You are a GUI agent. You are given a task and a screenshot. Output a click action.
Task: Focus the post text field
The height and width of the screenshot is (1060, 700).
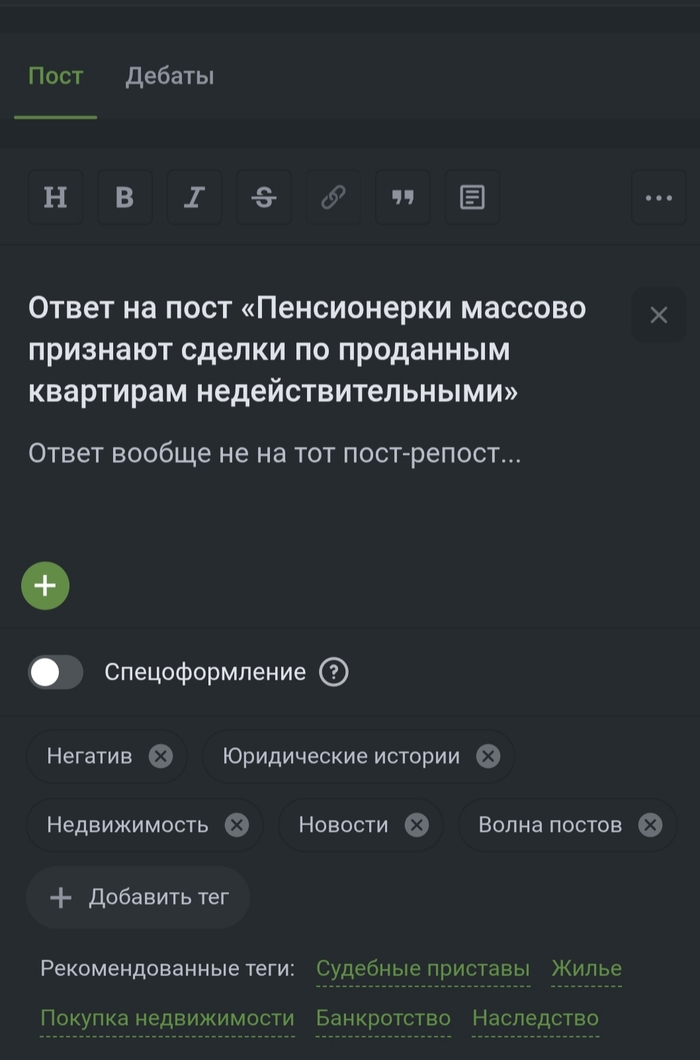tap(275, 454)
